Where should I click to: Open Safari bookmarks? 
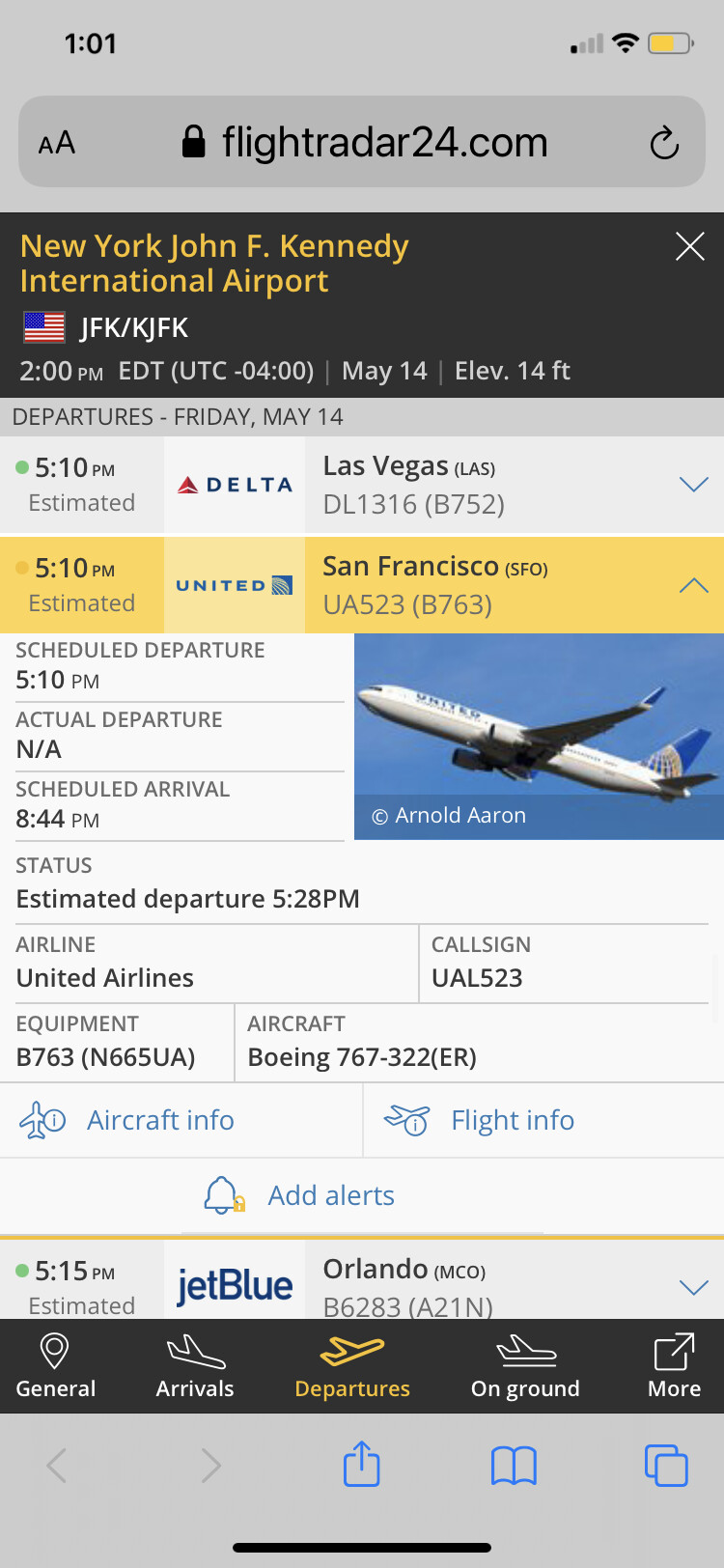pyautogui.click(x=514, y=1465)
